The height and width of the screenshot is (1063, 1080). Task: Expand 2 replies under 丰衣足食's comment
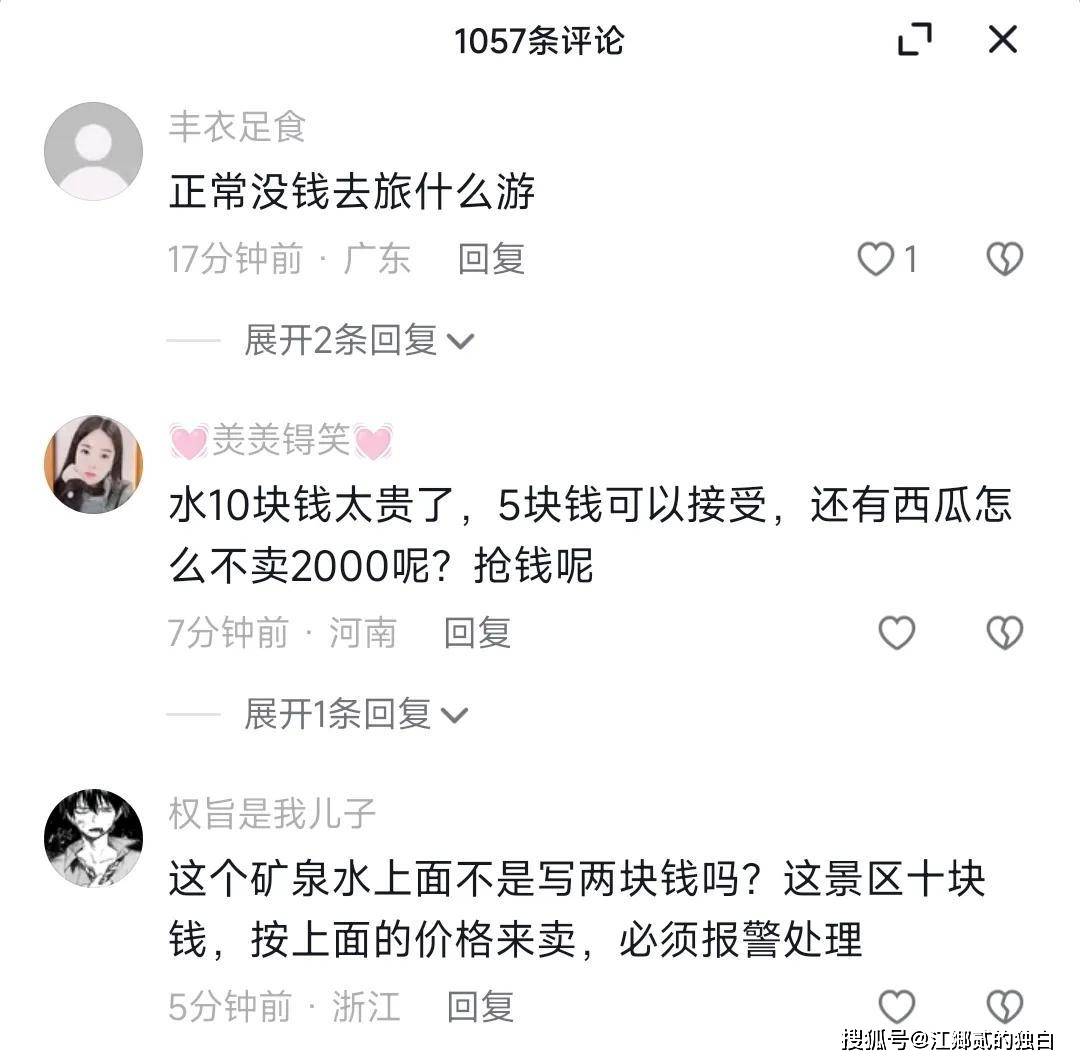coord(357,341)
